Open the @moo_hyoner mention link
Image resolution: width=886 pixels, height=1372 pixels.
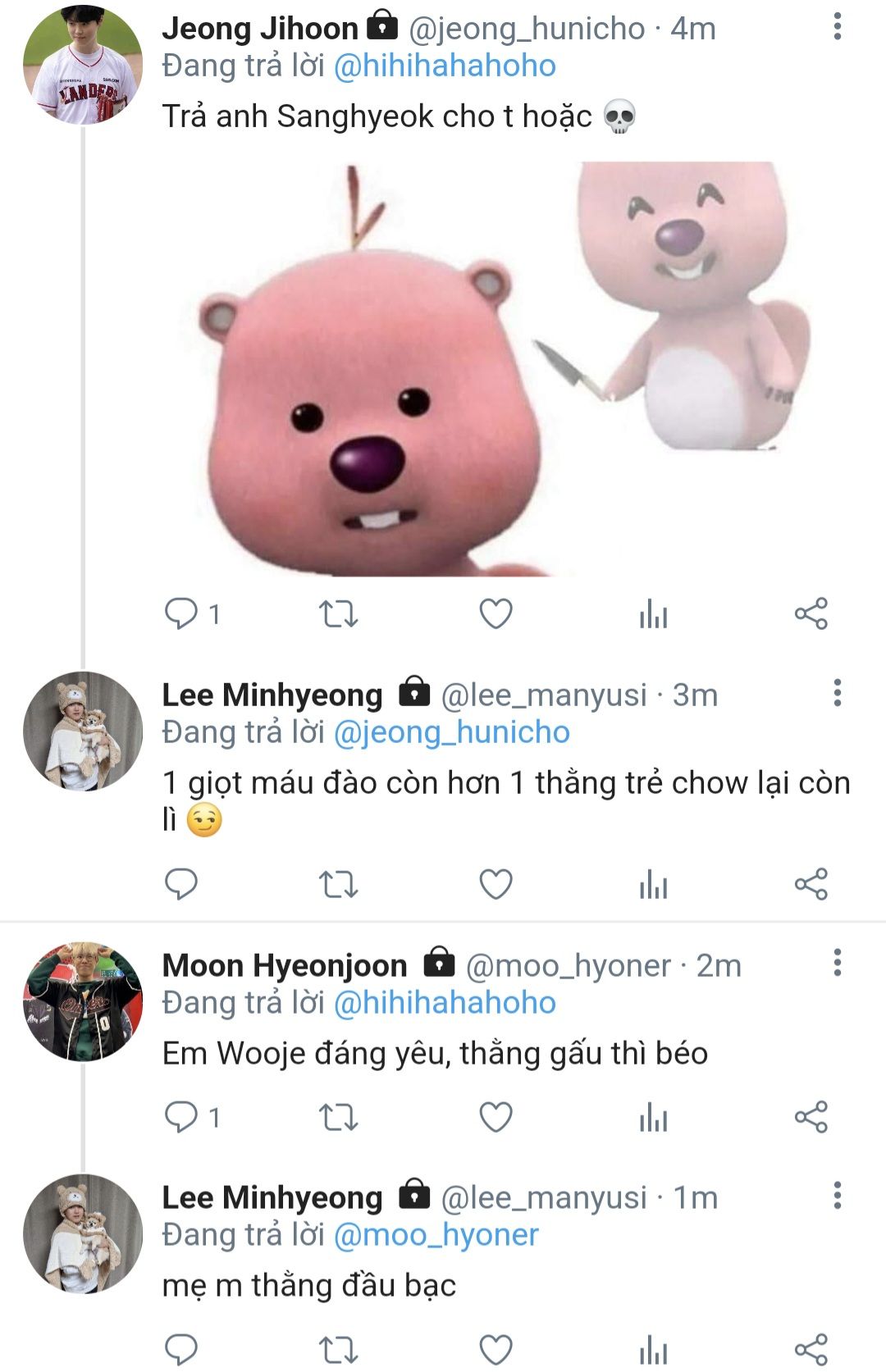point(436,1235)
